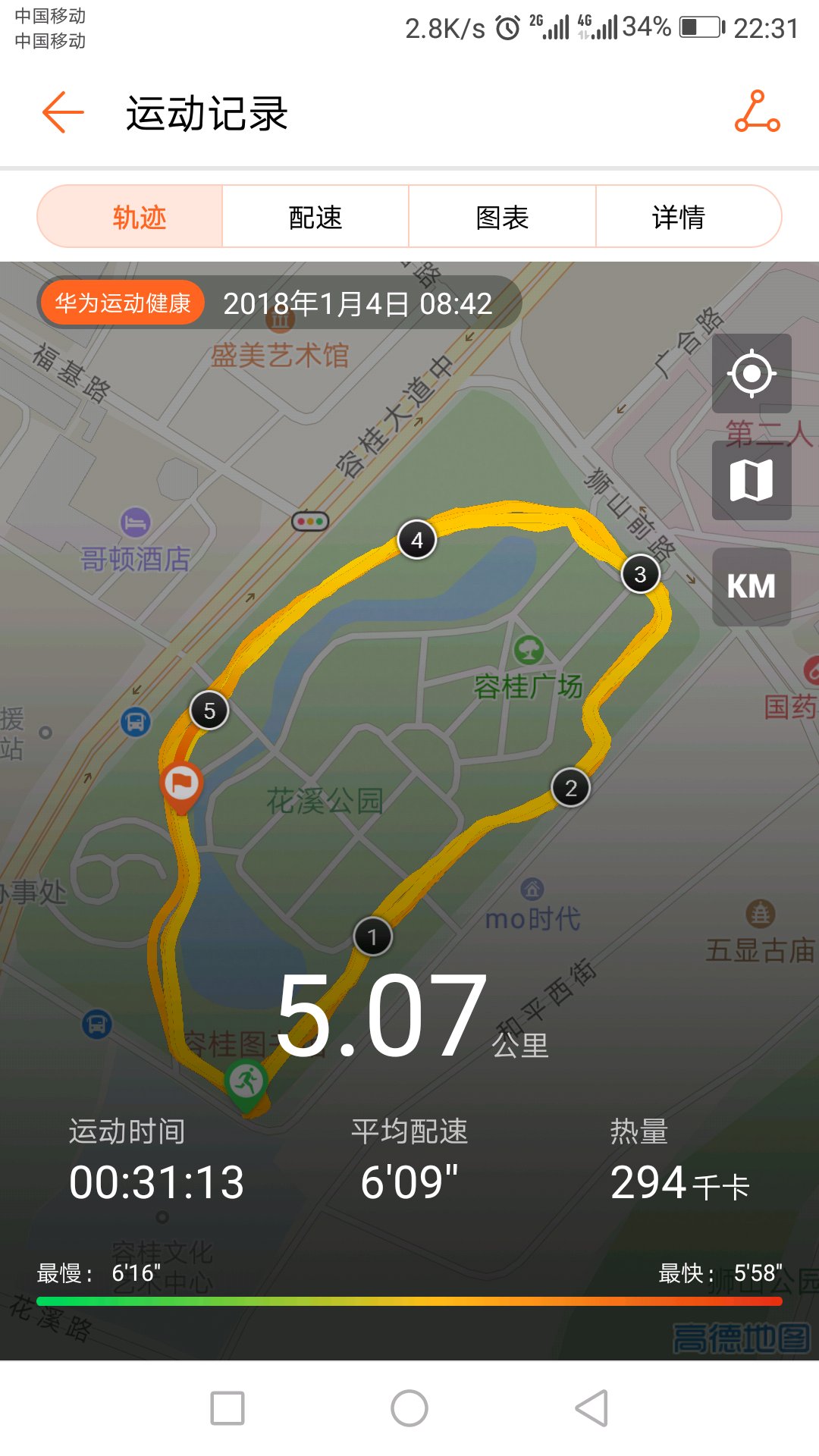Open the 图表 tab
819x1456 pixels.
(x=502, y=217)
